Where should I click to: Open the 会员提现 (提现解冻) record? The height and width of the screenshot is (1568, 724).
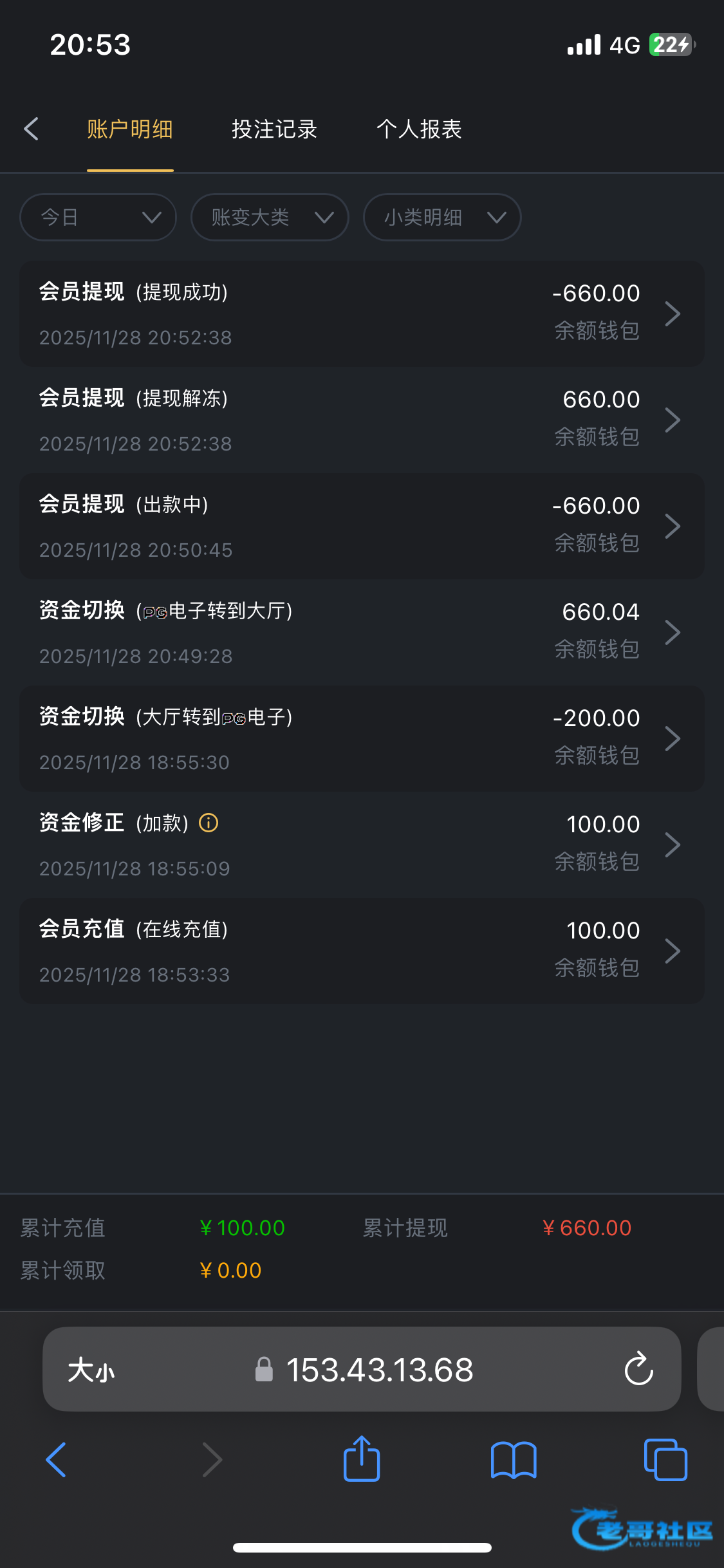[362, 420]
